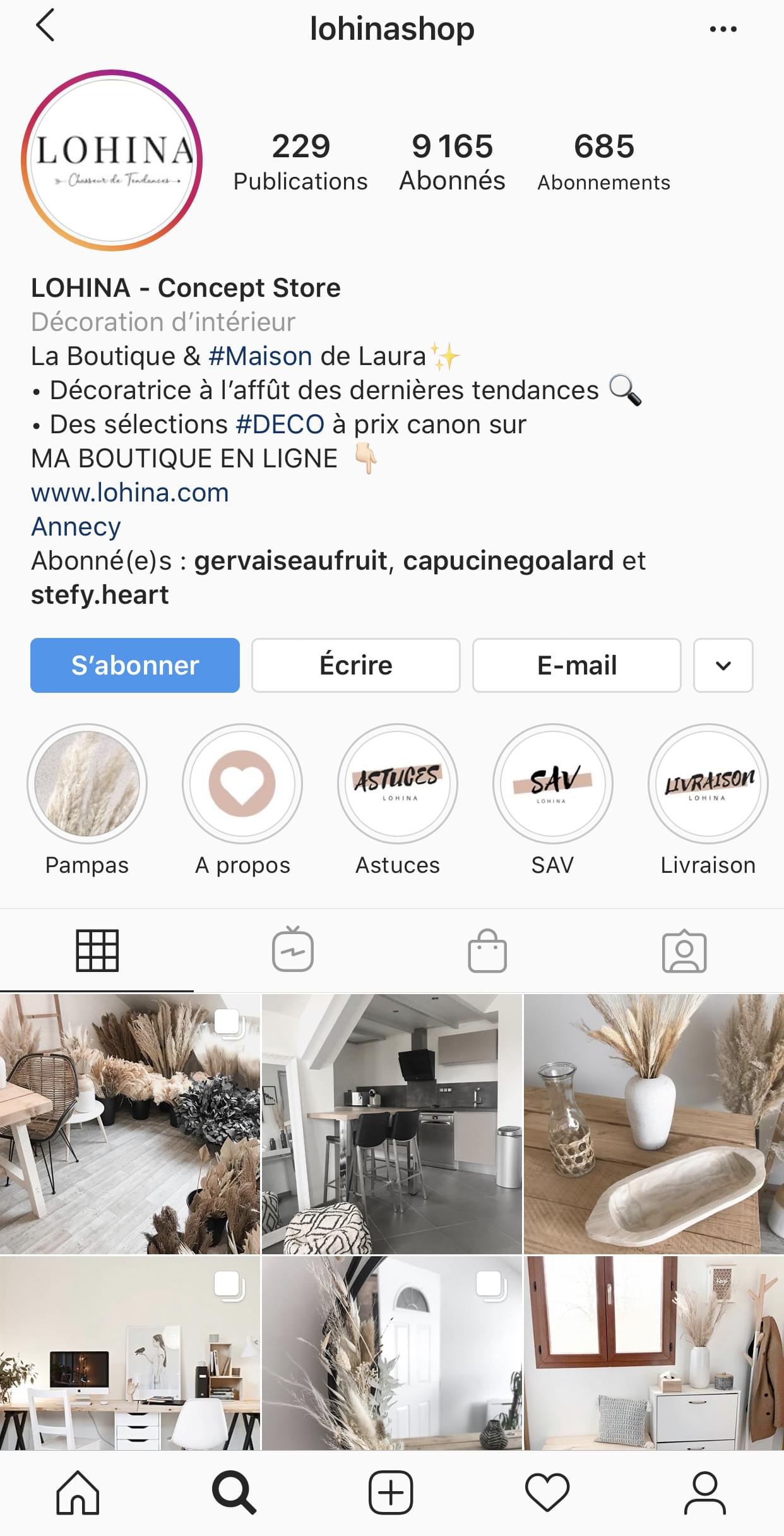Open the Livraison story highlight
The height and width of the screenshot is (1536, 784).
click(x=708, y=784)
